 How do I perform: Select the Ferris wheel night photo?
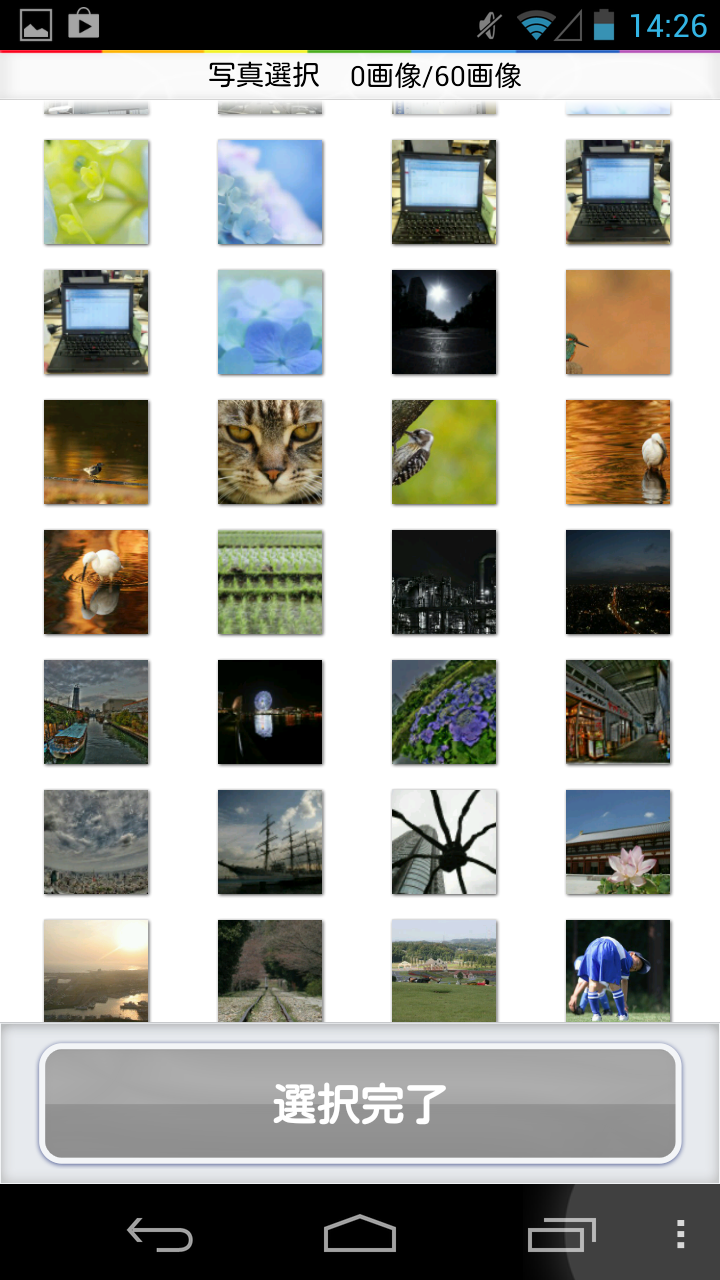click(270, 712)
